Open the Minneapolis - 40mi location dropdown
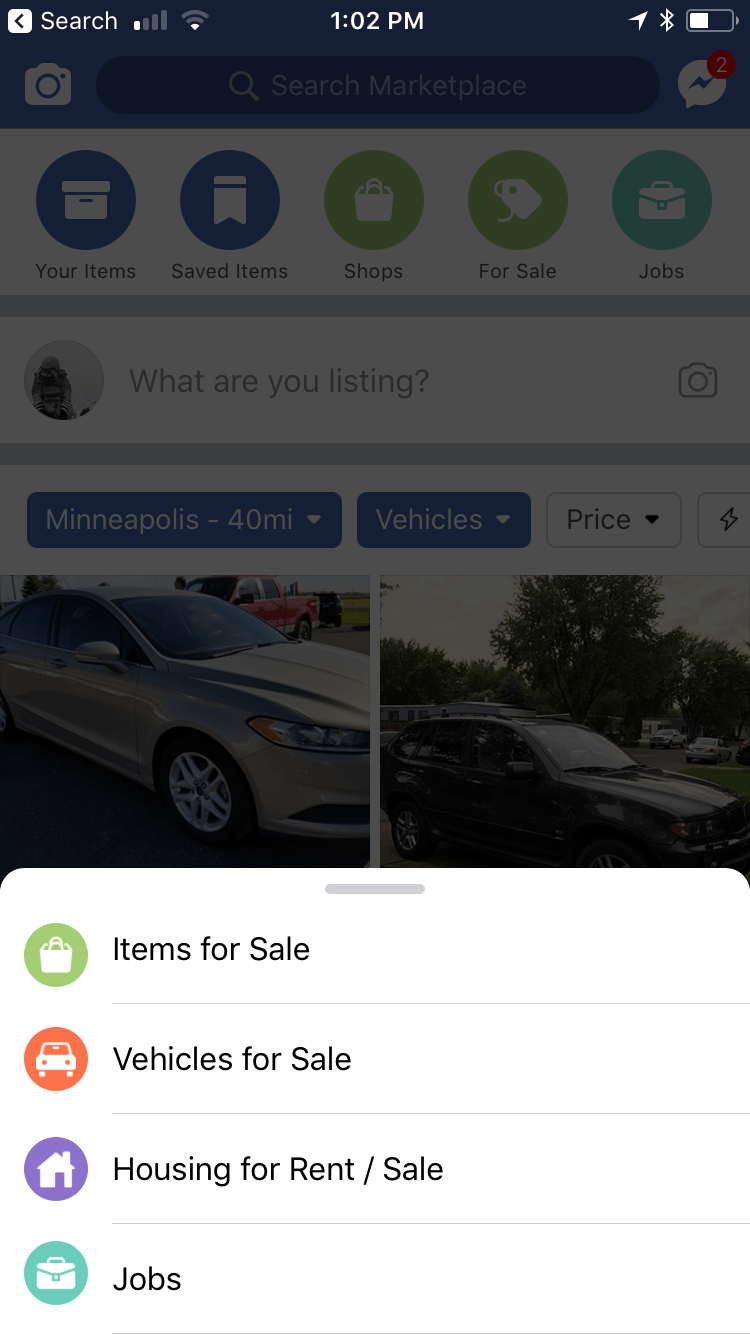750x1334 pixels. [184, 520]
